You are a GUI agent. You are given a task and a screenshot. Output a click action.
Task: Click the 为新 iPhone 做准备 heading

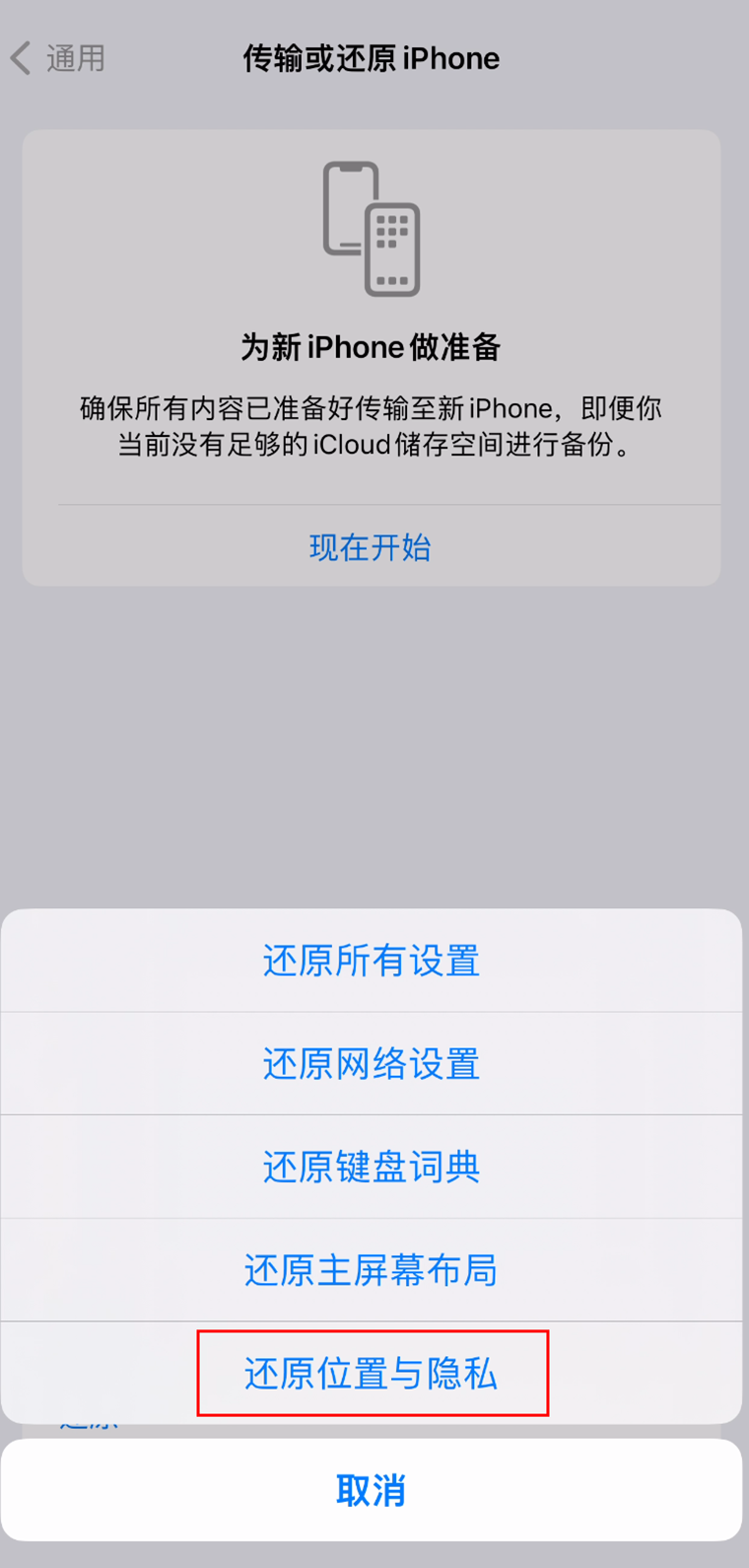pyautogui.click(x=371, y=347)
